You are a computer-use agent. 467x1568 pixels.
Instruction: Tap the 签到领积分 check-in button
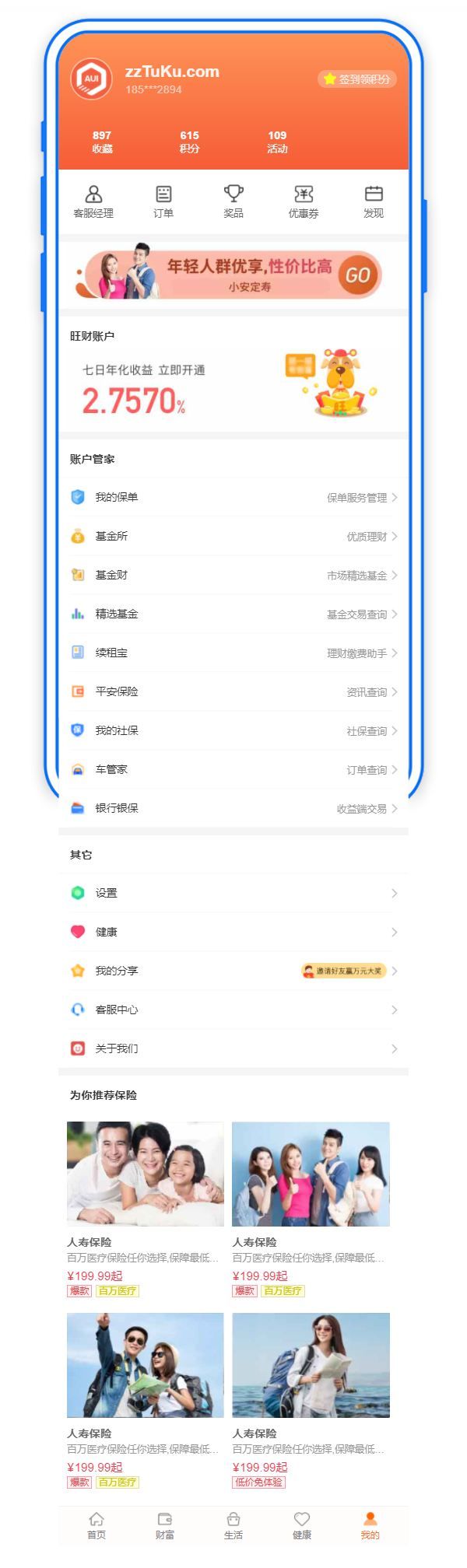click(357, 79)
